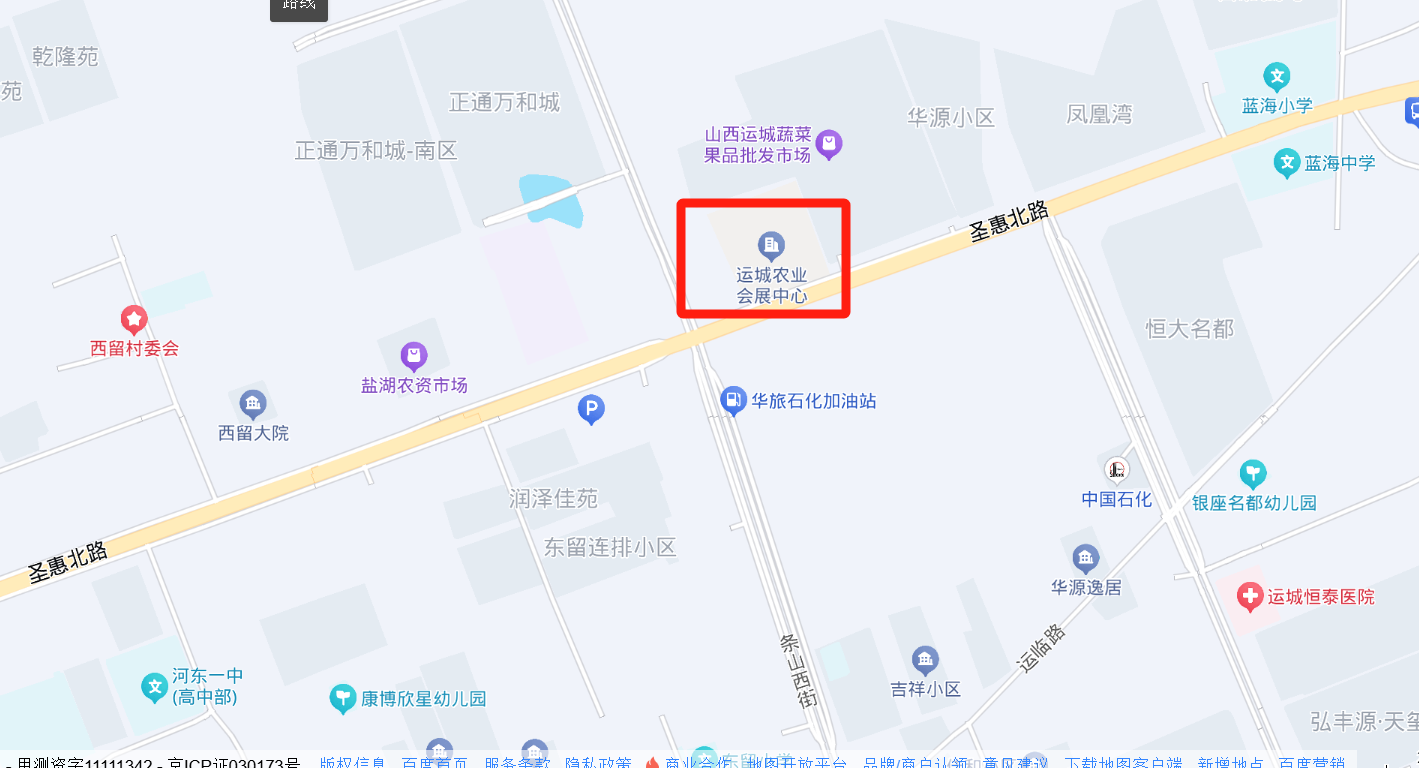
Task: Open the 华源逸居 residence marker
Action: coord(1085,559)
